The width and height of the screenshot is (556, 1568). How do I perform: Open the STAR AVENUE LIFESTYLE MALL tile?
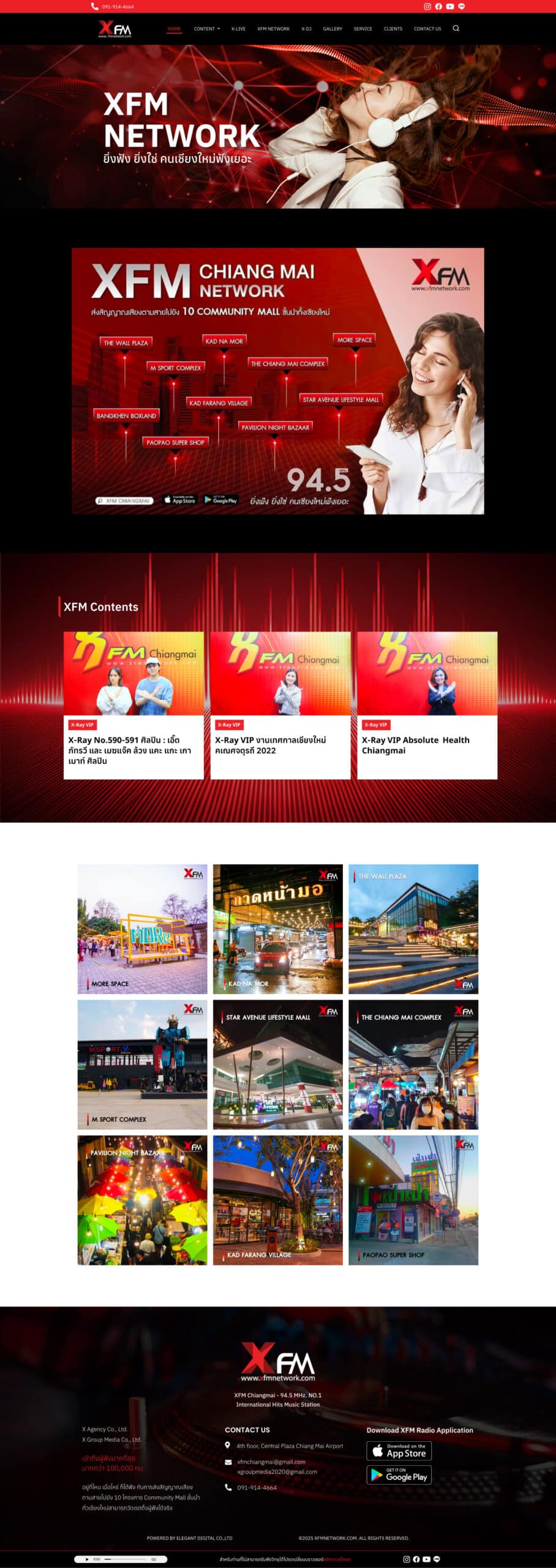click(x=277, y=1065)
